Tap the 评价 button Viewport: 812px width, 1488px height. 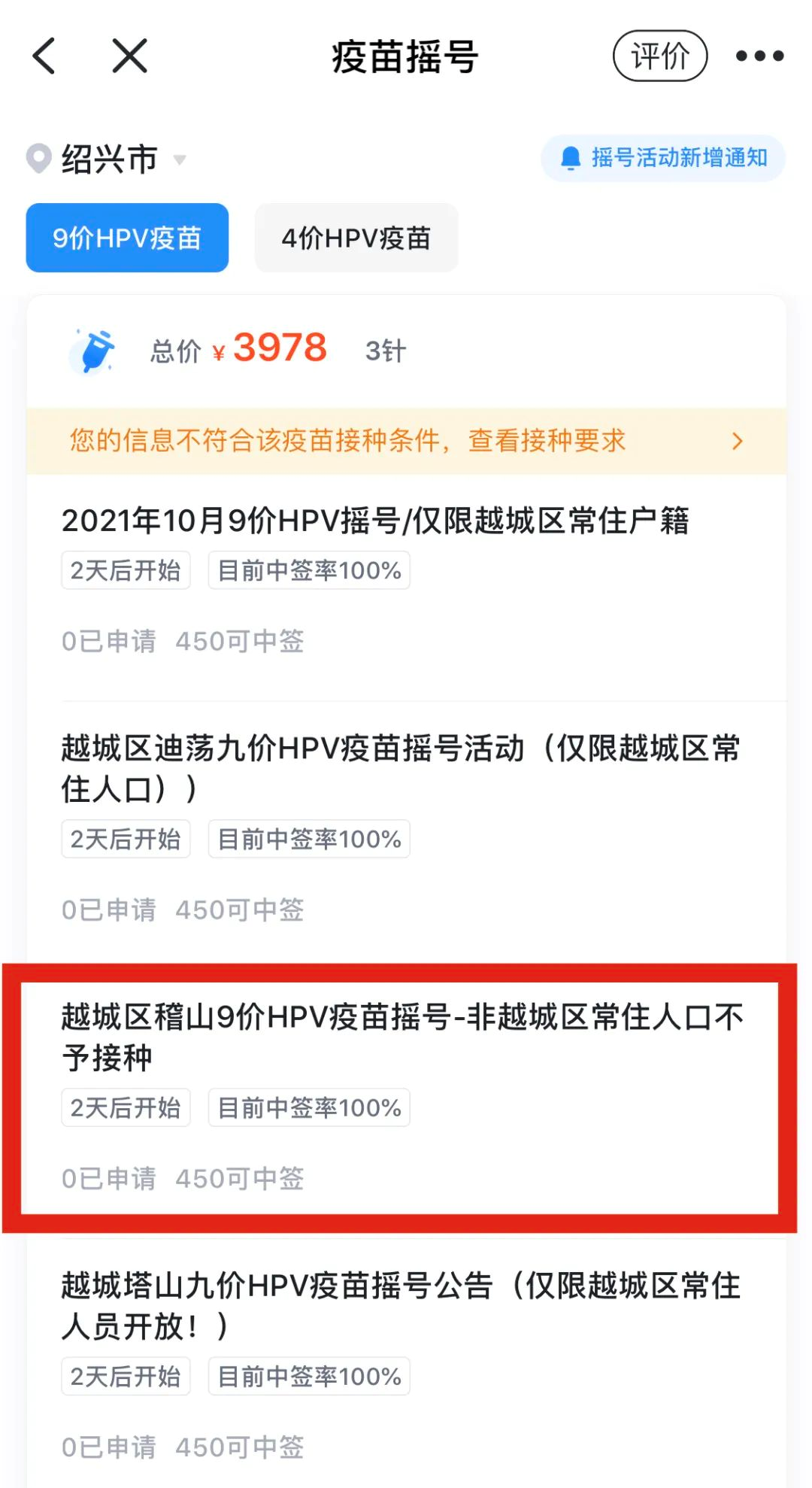point(659,56)
